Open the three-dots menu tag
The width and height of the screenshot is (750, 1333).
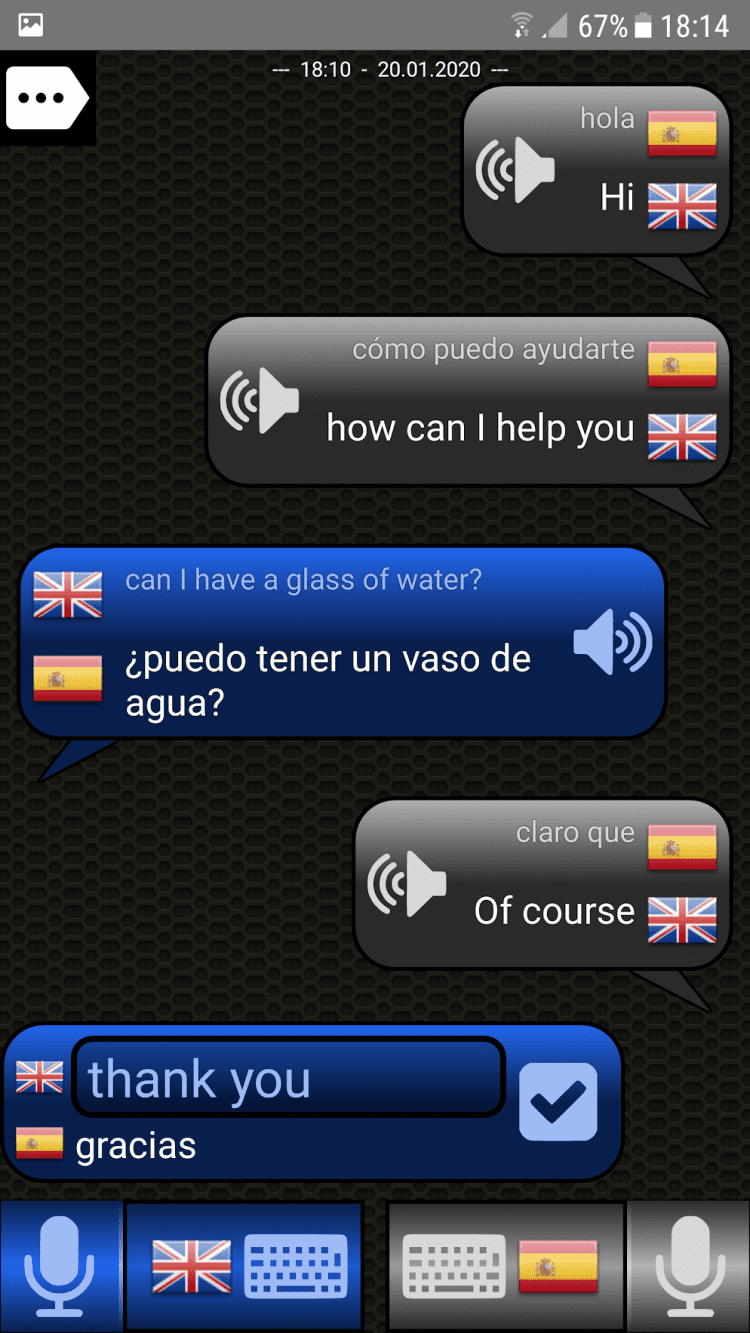coord(46,98)
